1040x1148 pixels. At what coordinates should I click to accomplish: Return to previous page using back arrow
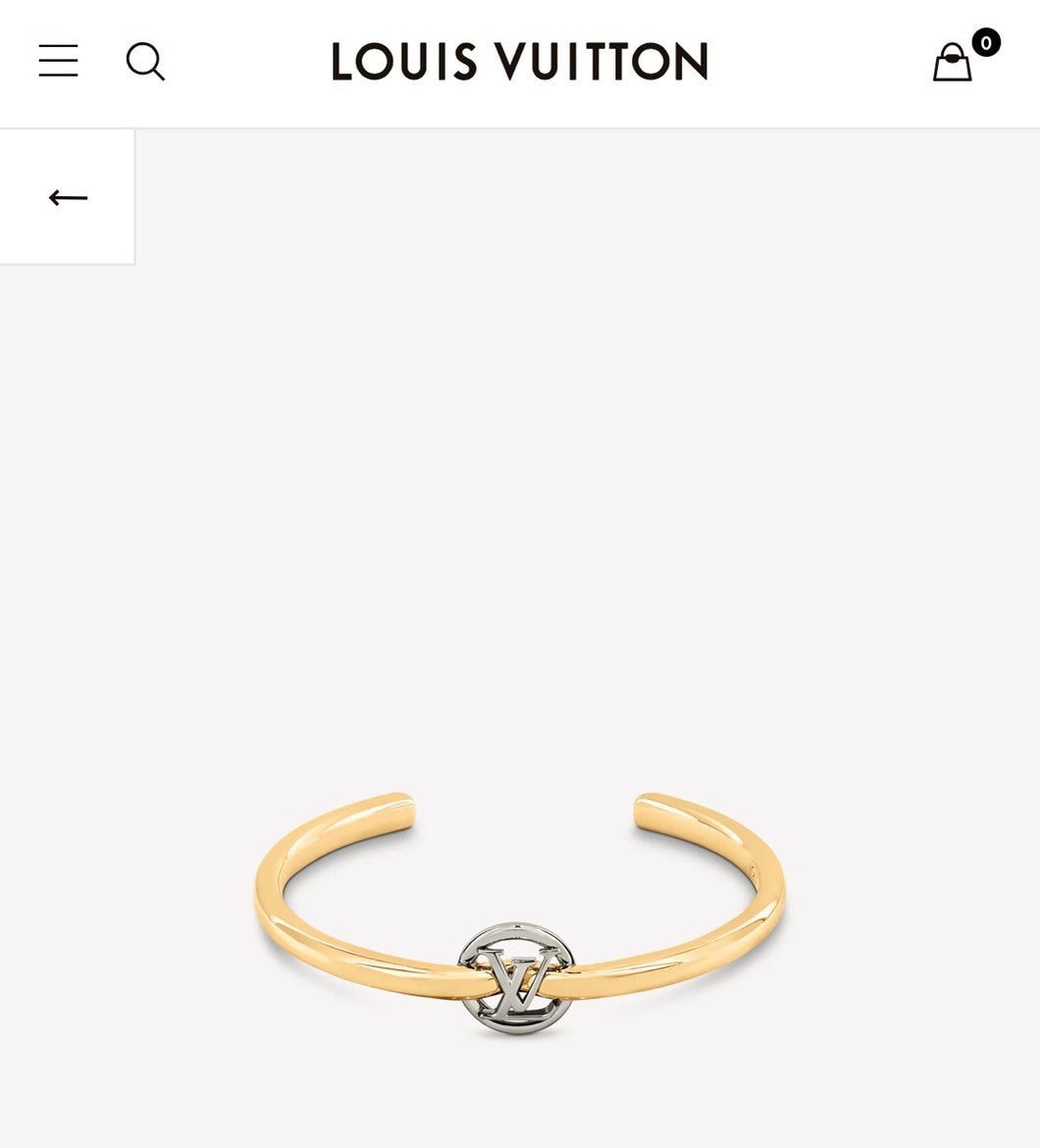pyautogui.click(x=66, y=197)
